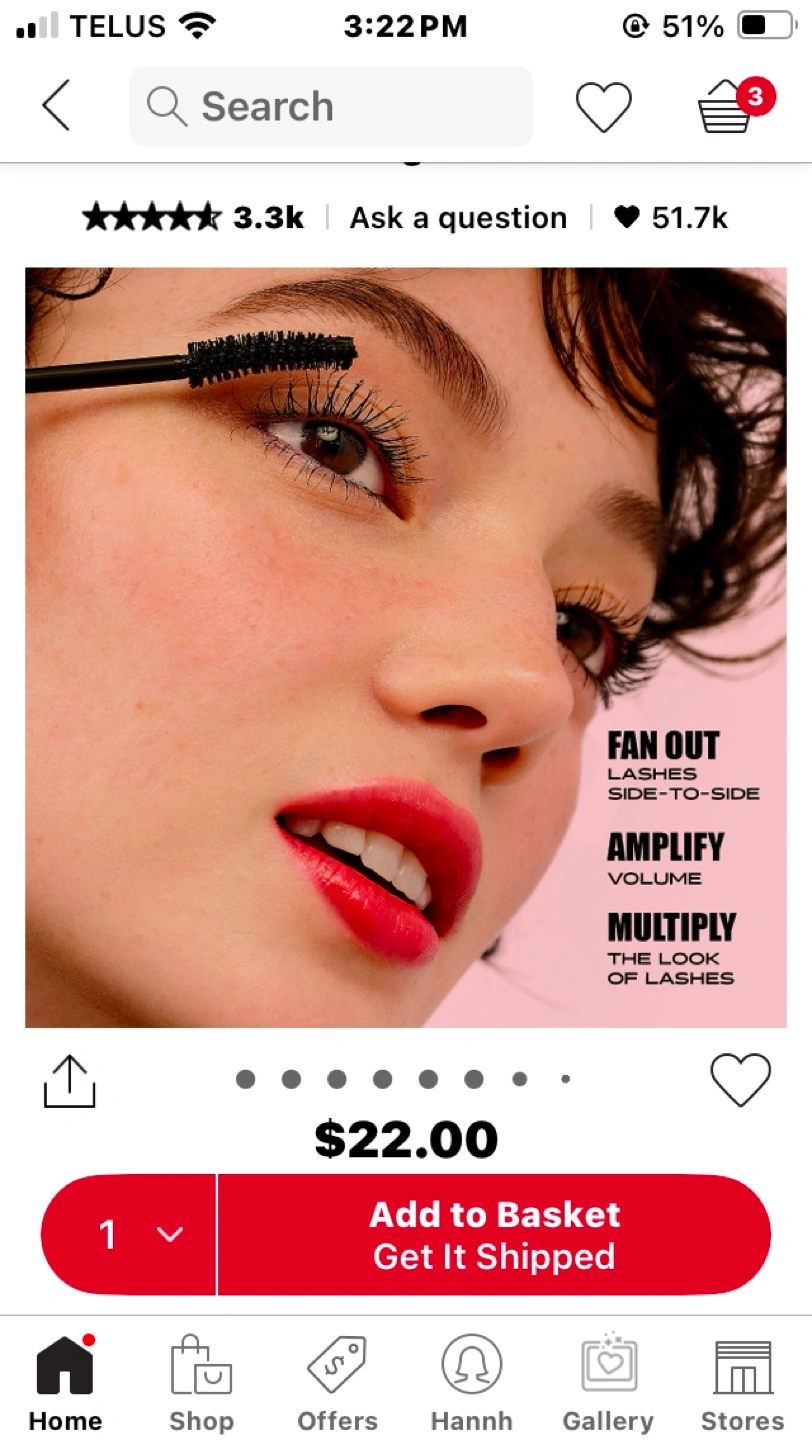This screenshot has width=812, height=1440.
Task: Add product to Loves with heart below image
Action: (x=740, y=1080)
